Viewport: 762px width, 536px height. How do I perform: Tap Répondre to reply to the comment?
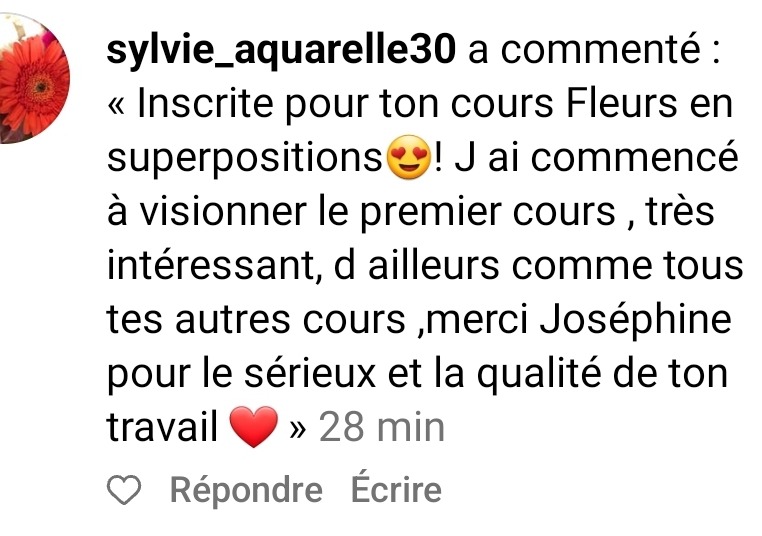click(x=246, y=491)
